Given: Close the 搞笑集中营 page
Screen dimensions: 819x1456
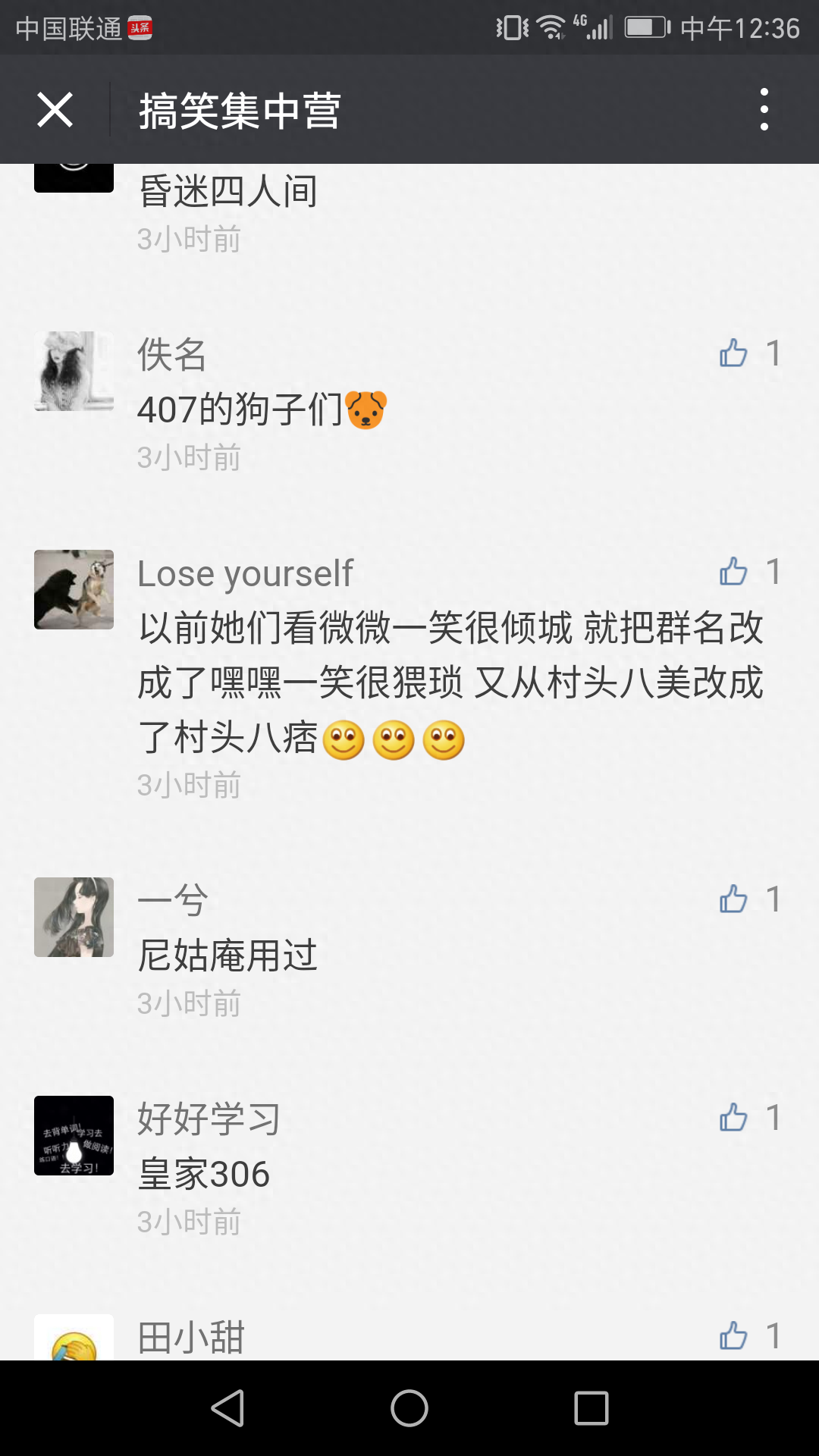Looking at the screenshot, I should coord(55,110).
